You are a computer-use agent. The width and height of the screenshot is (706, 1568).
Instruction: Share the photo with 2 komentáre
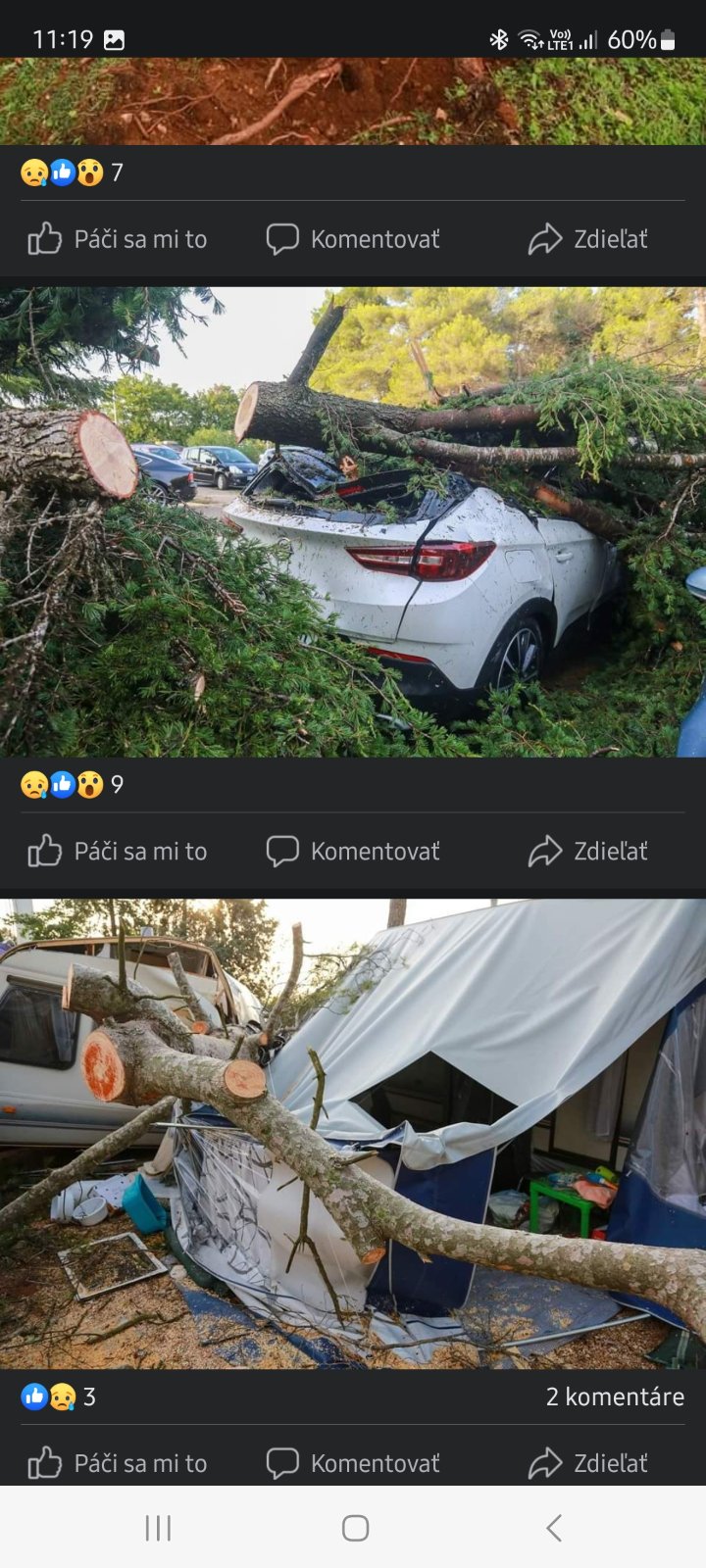588,1463
